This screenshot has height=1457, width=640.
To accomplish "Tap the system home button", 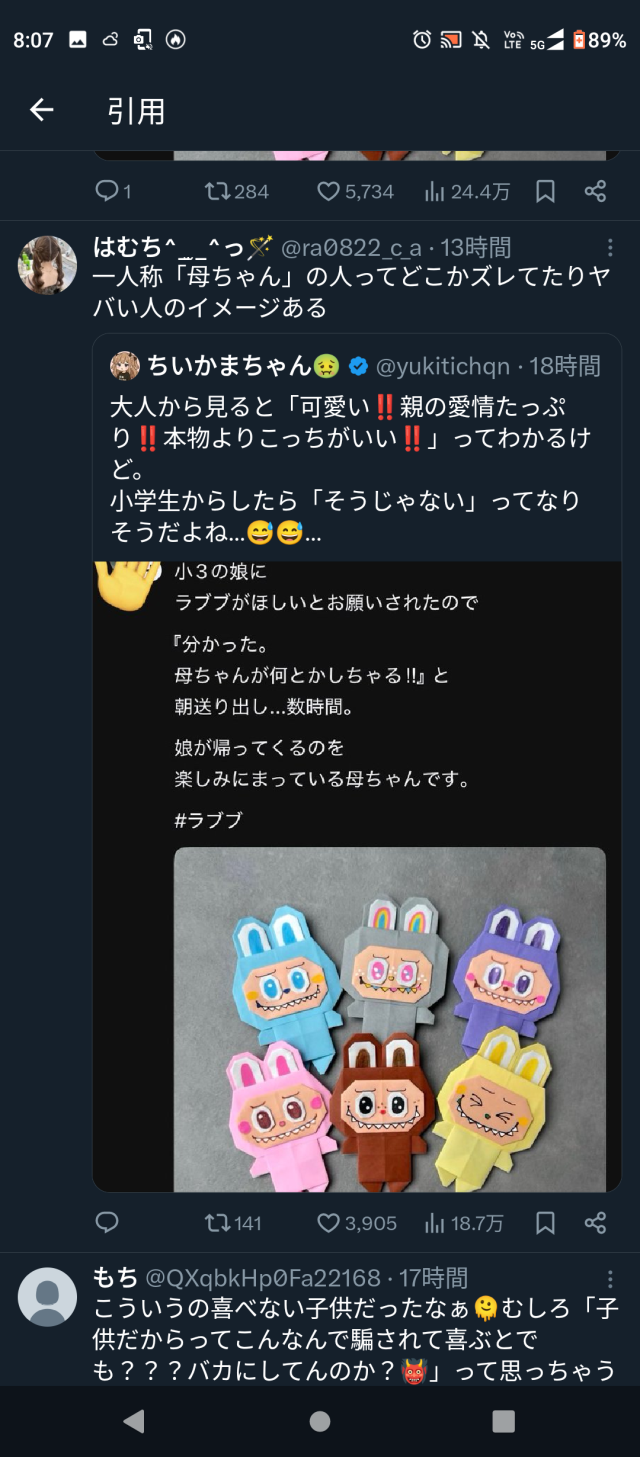I will coord(320,1421).
